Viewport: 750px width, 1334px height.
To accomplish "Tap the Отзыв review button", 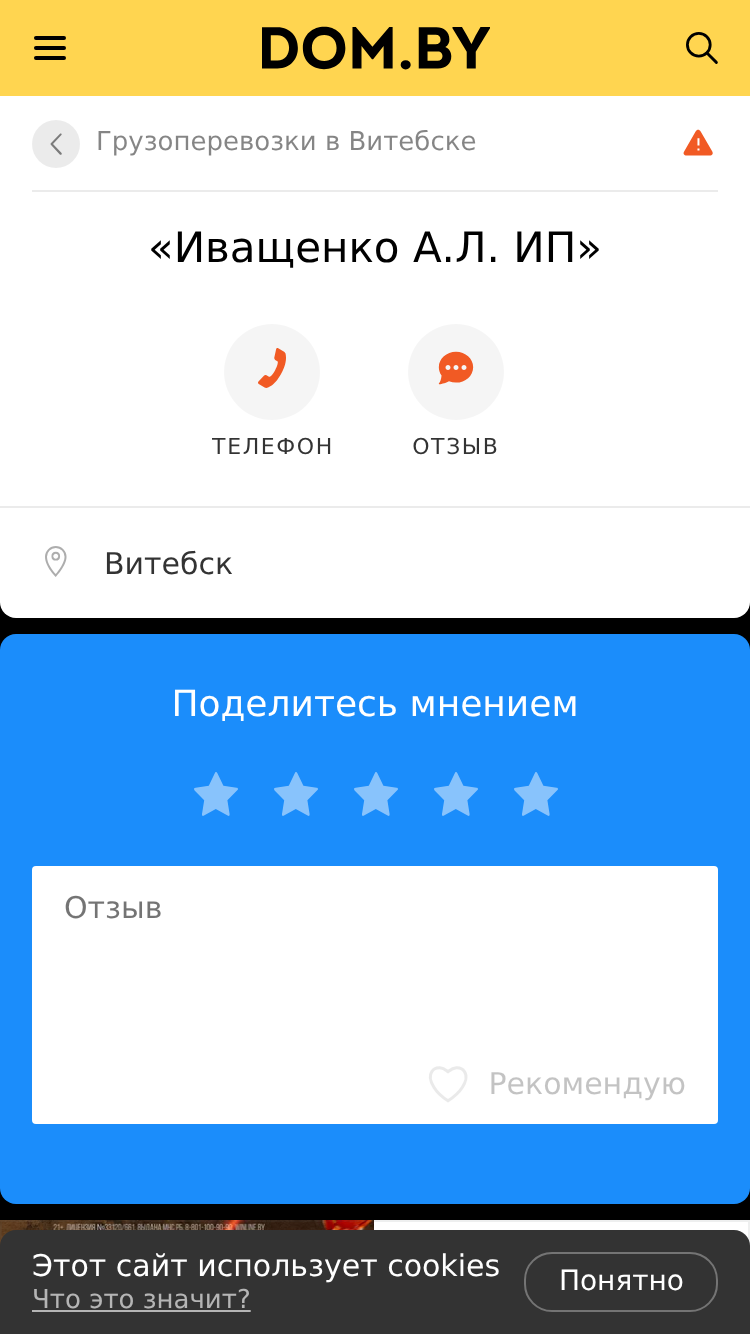I will [x=456, y=372].
